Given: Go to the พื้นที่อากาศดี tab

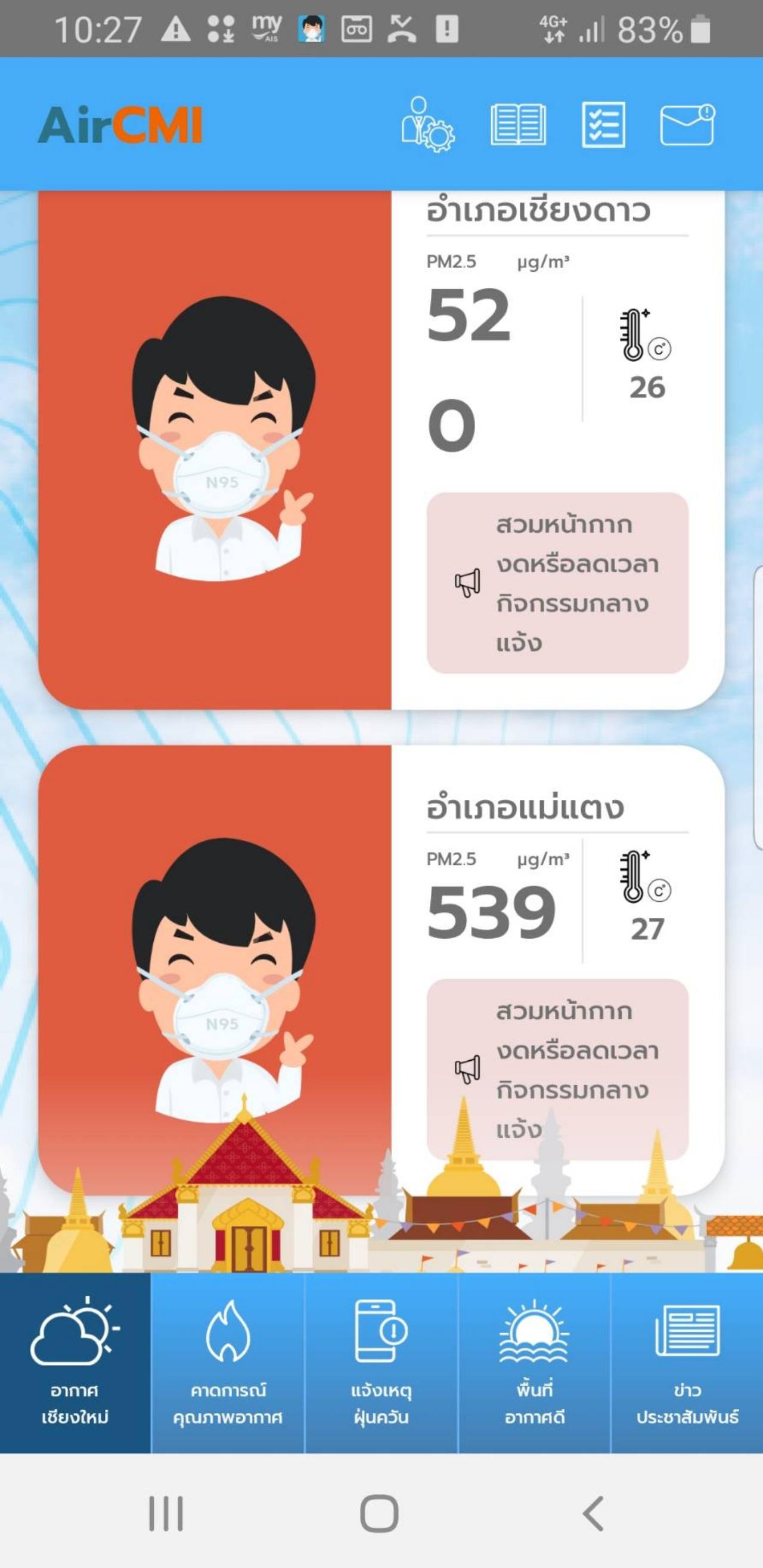Looking at the screenshot, I should 534,1362.
